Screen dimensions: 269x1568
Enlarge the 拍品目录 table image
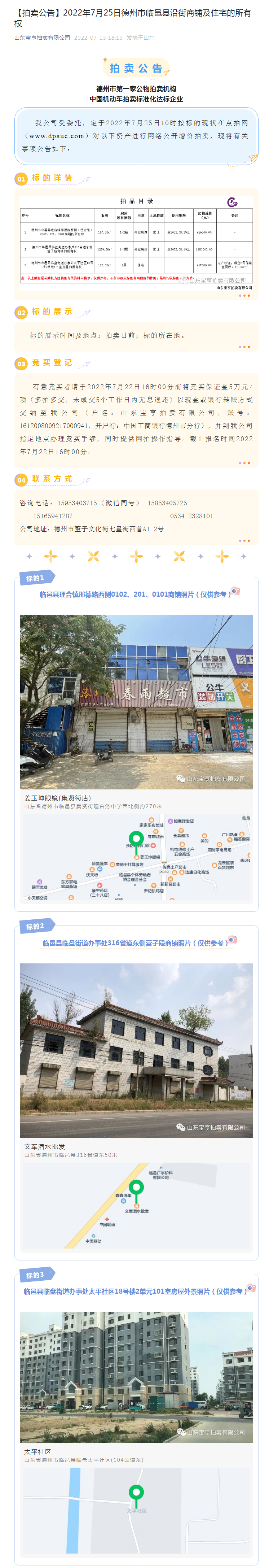click(x=136, y=243)
